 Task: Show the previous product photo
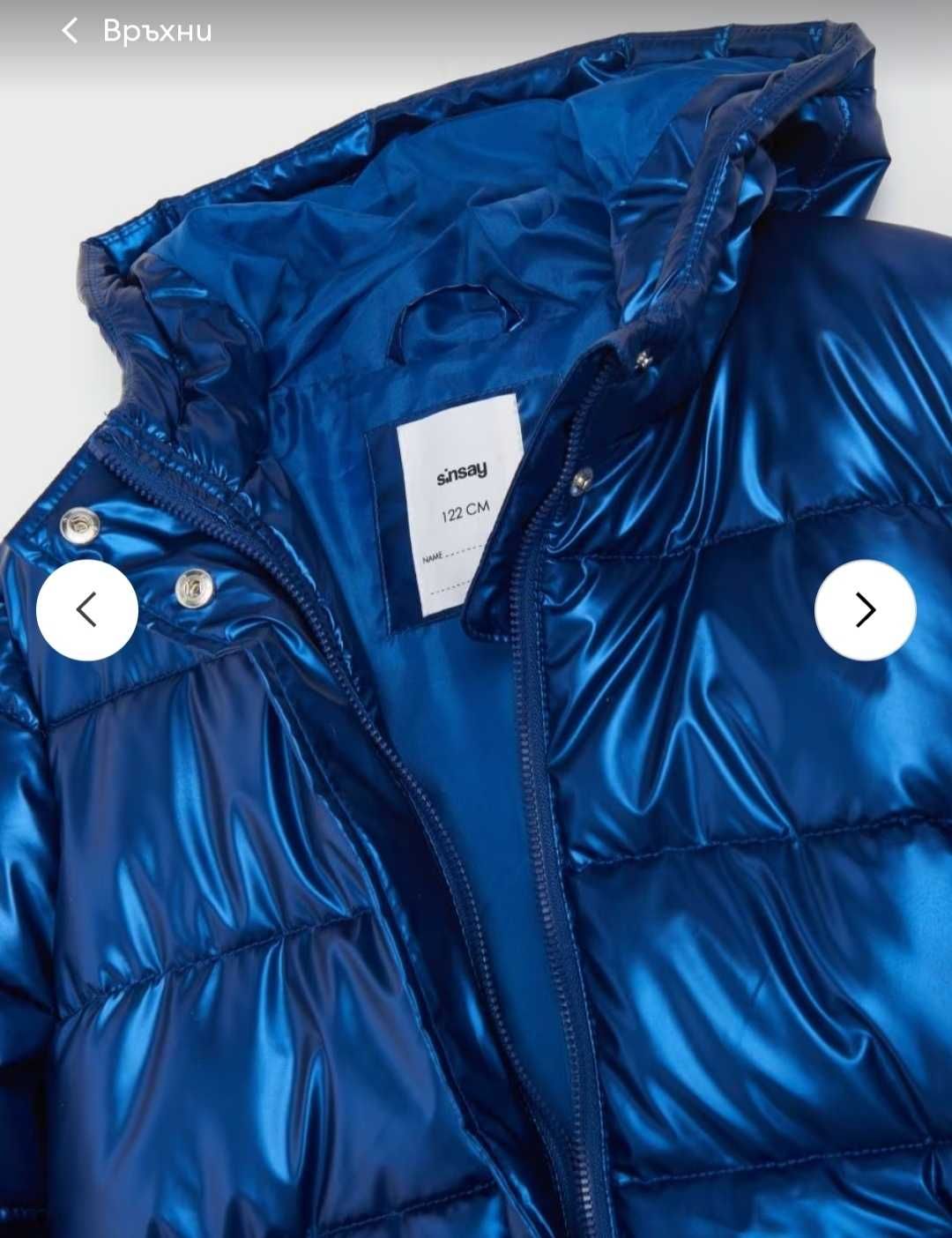pos(86,609)
